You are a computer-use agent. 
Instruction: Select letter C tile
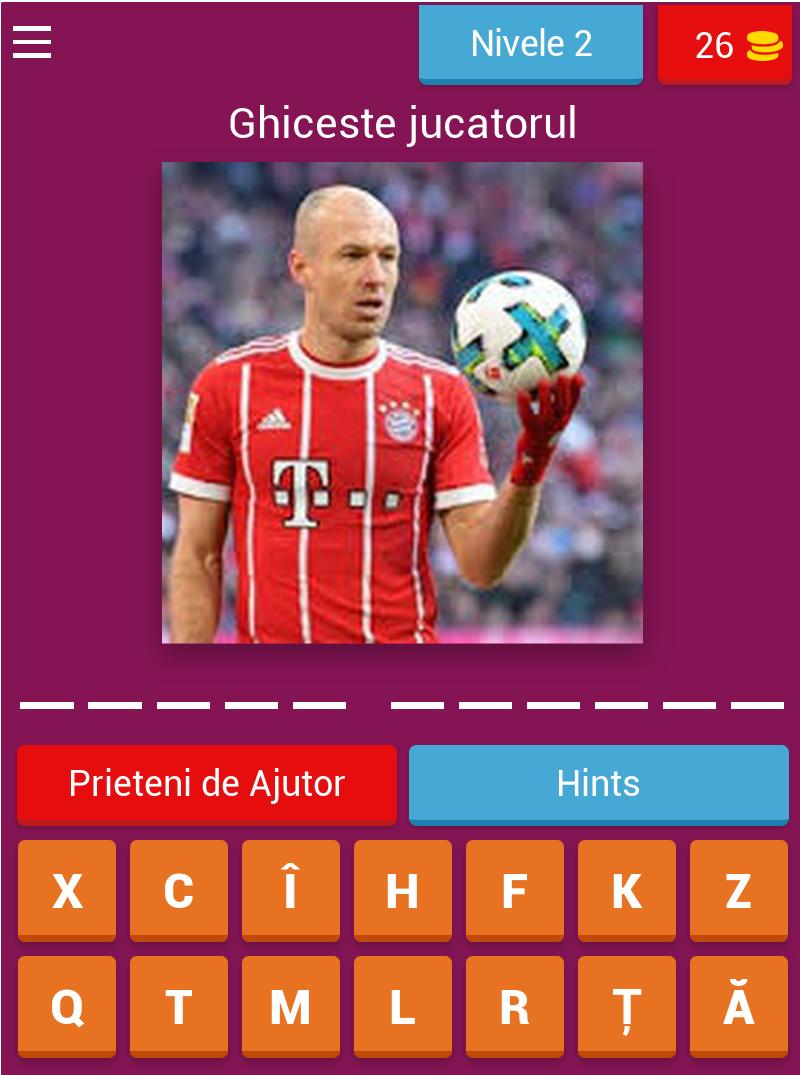point(179,890)
